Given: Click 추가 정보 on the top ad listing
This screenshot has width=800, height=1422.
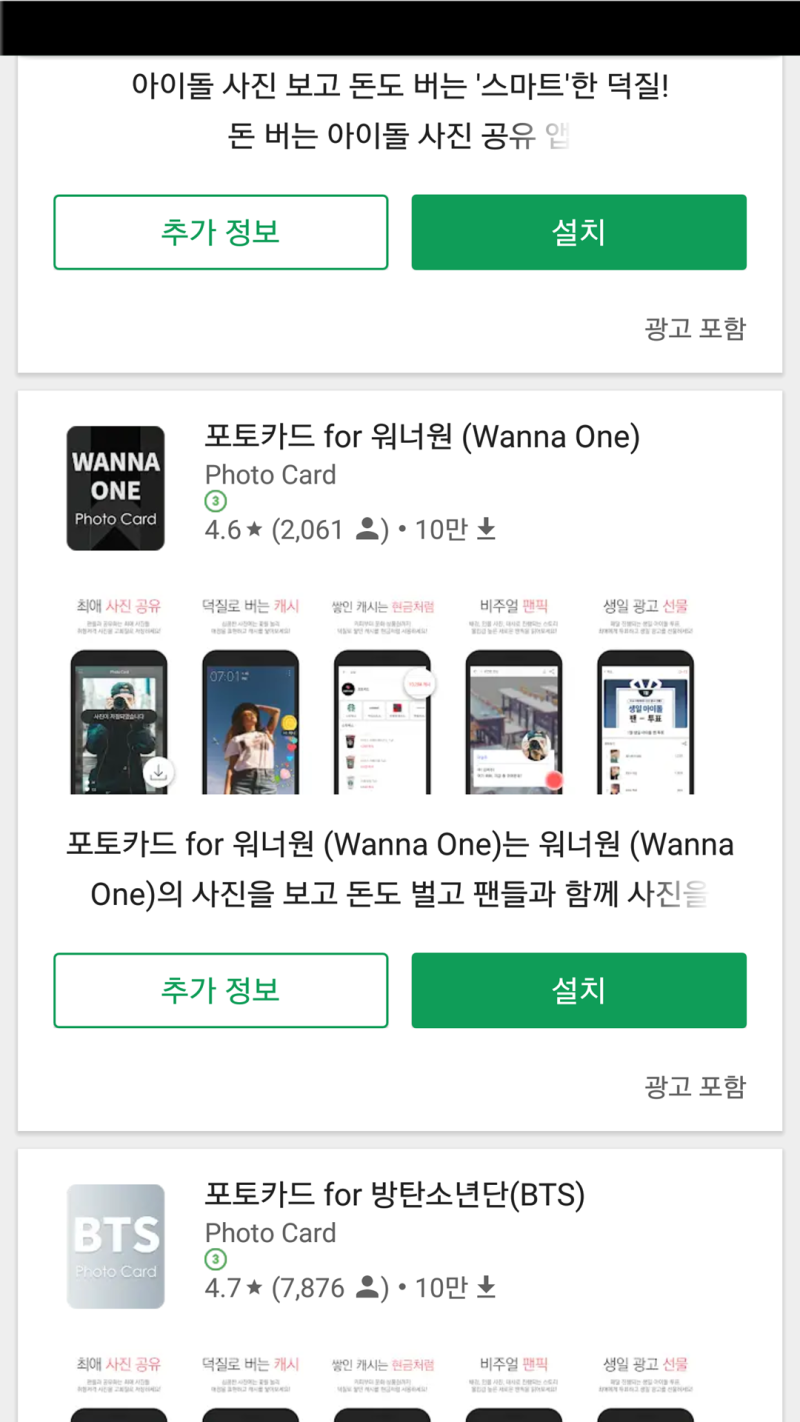Looking at the screenshot, I should [220, 232].
